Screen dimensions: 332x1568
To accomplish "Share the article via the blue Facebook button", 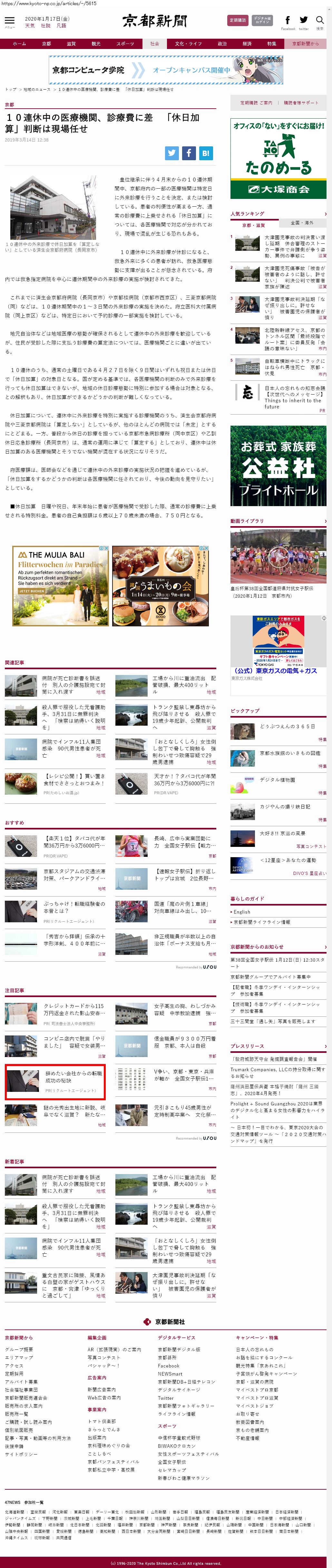I will click(189, 153).
